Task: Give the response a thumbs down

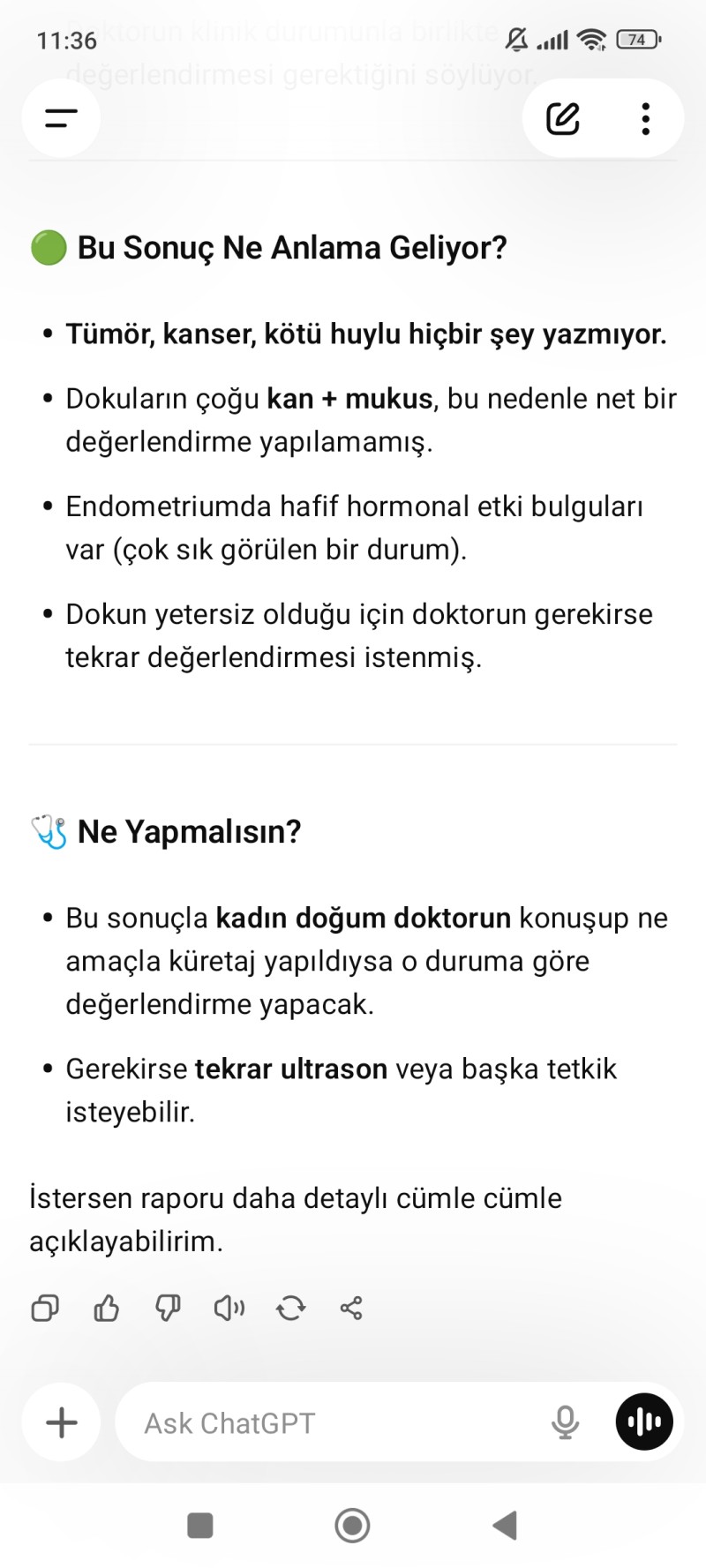Action: 168,1308
